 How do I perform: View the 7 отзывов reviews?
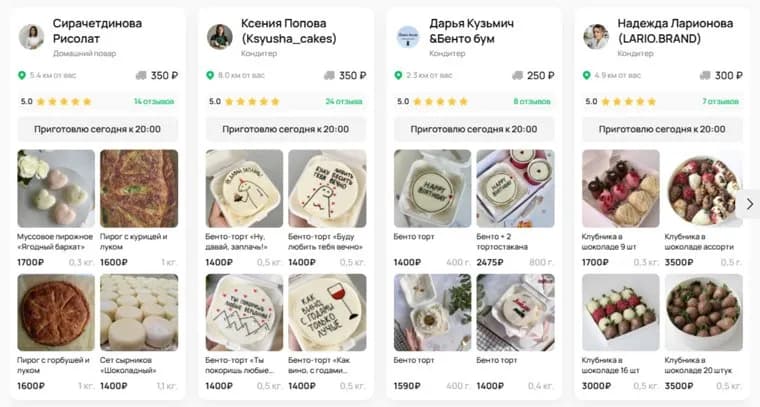pyautogui.click(x=720, y=101)
